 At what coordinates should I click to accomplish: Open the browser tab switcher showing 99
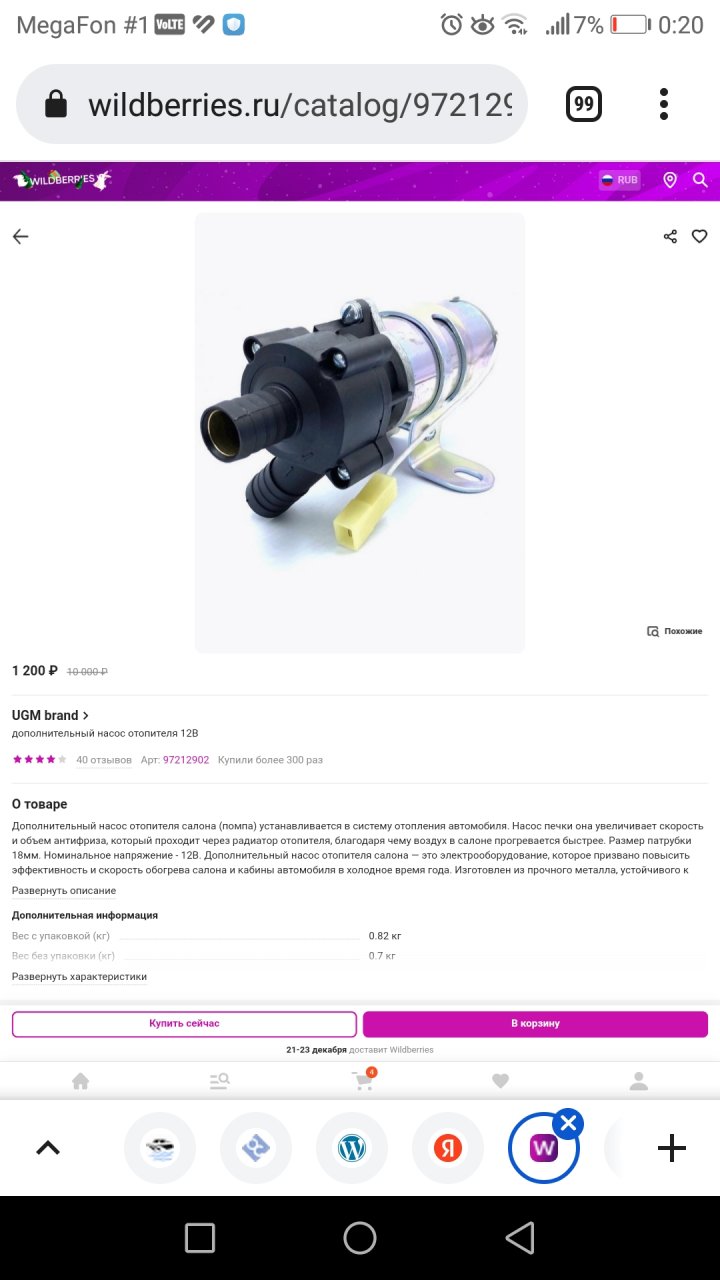coord(584,104)
